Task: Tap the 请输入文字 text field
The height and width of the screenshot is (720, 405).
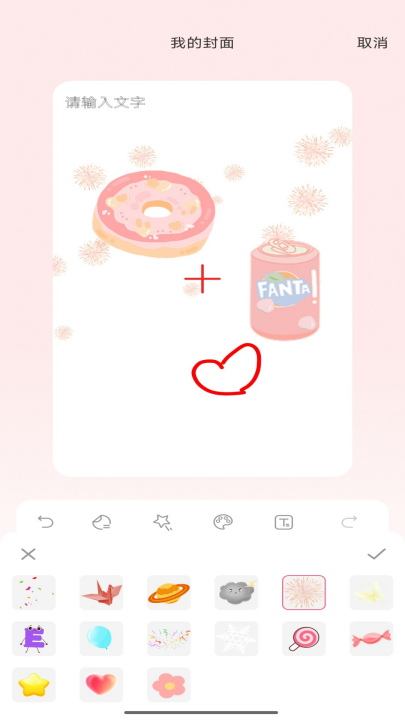Action: click(105, 102)
